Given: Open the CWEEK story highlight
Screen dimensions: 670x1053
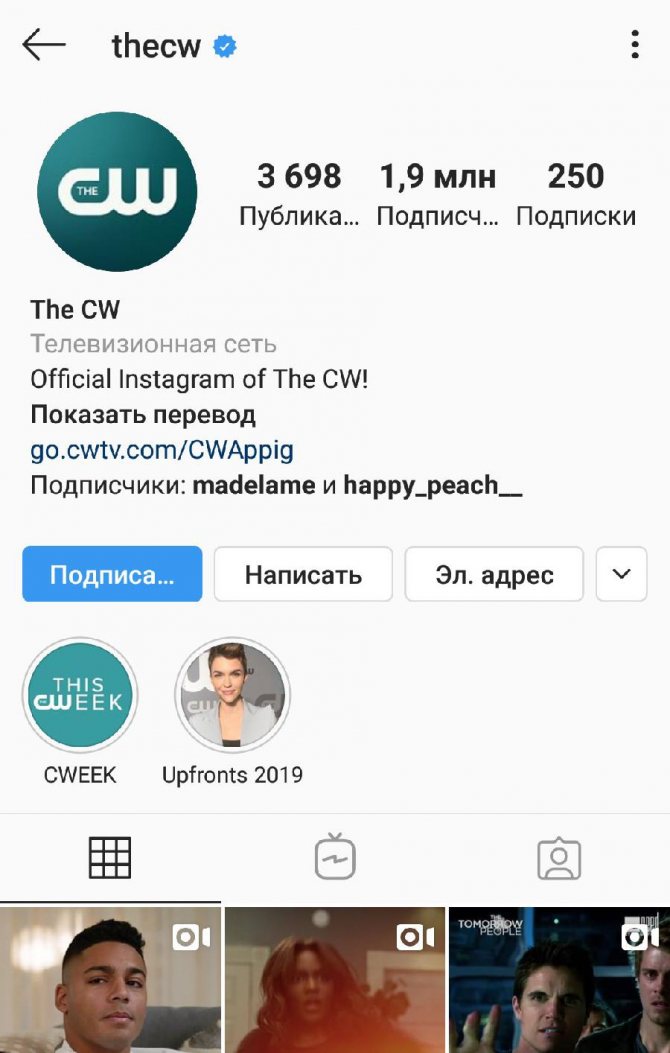Looking at the screenshot, I should click(80, 696).
